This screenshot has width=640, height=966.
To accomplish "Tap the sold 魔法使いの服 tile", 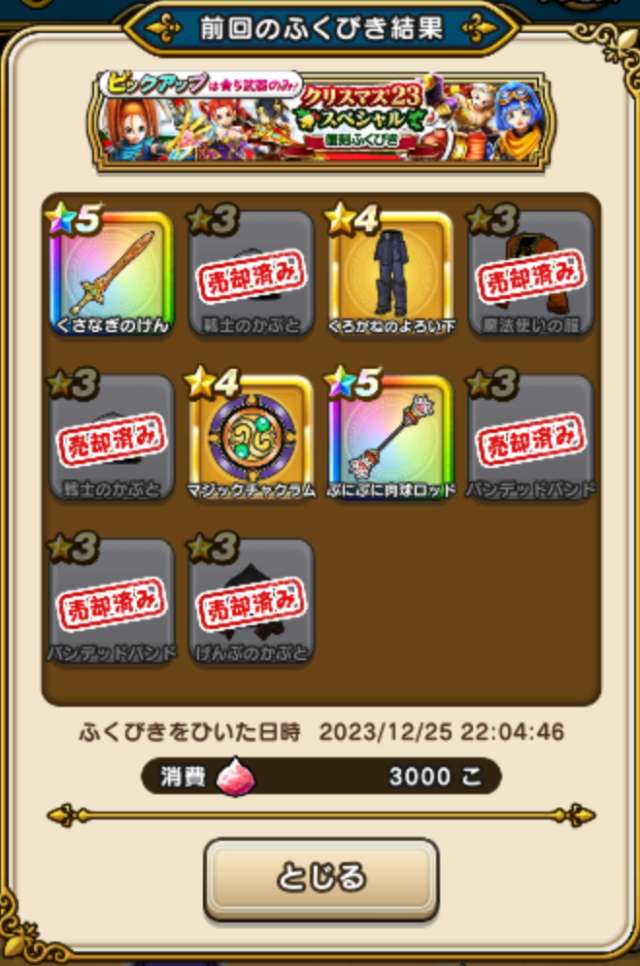I will (531, 273).
